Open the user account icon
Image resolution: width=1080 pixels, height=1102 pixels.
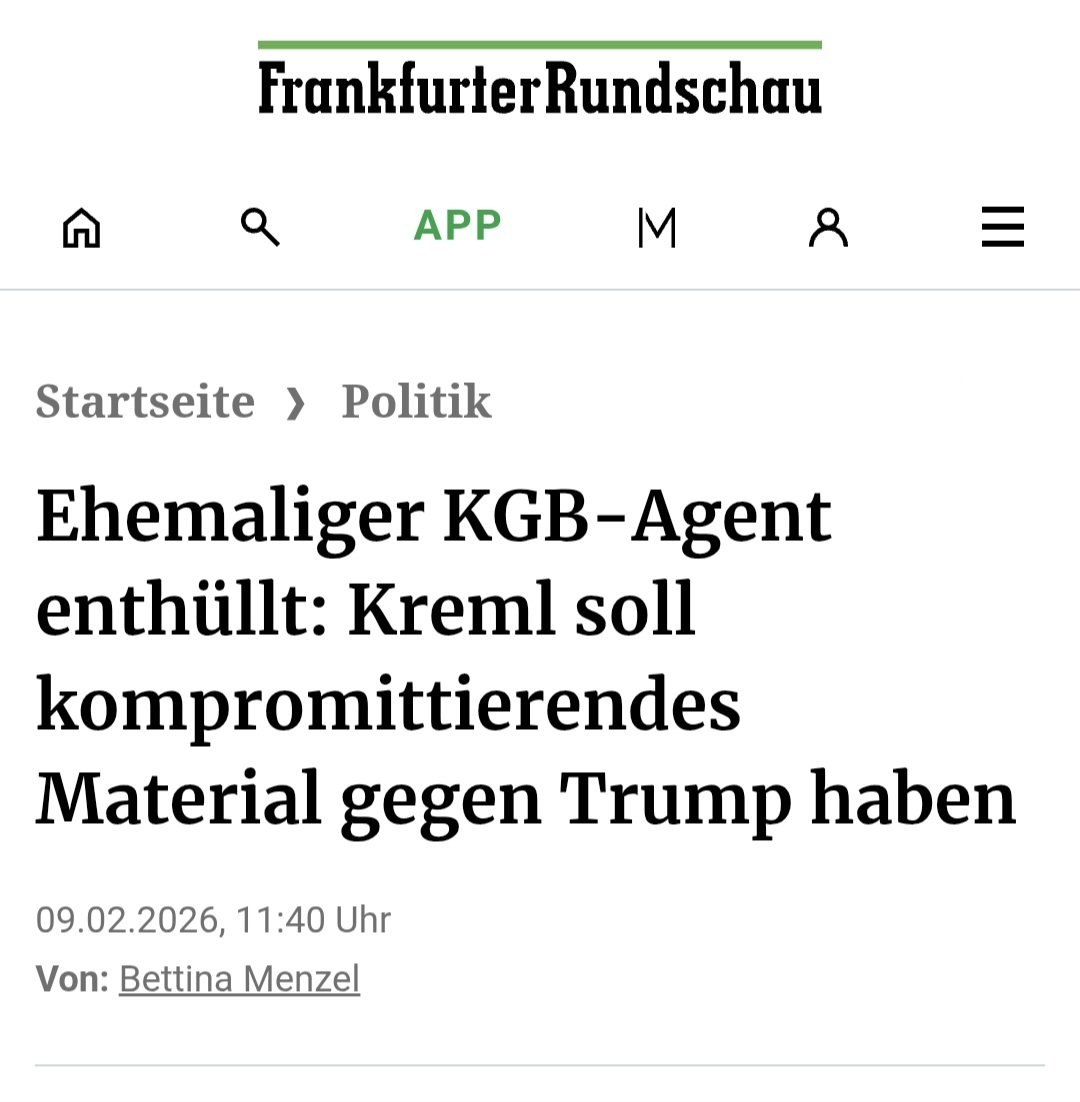click(x=828, y=228)
